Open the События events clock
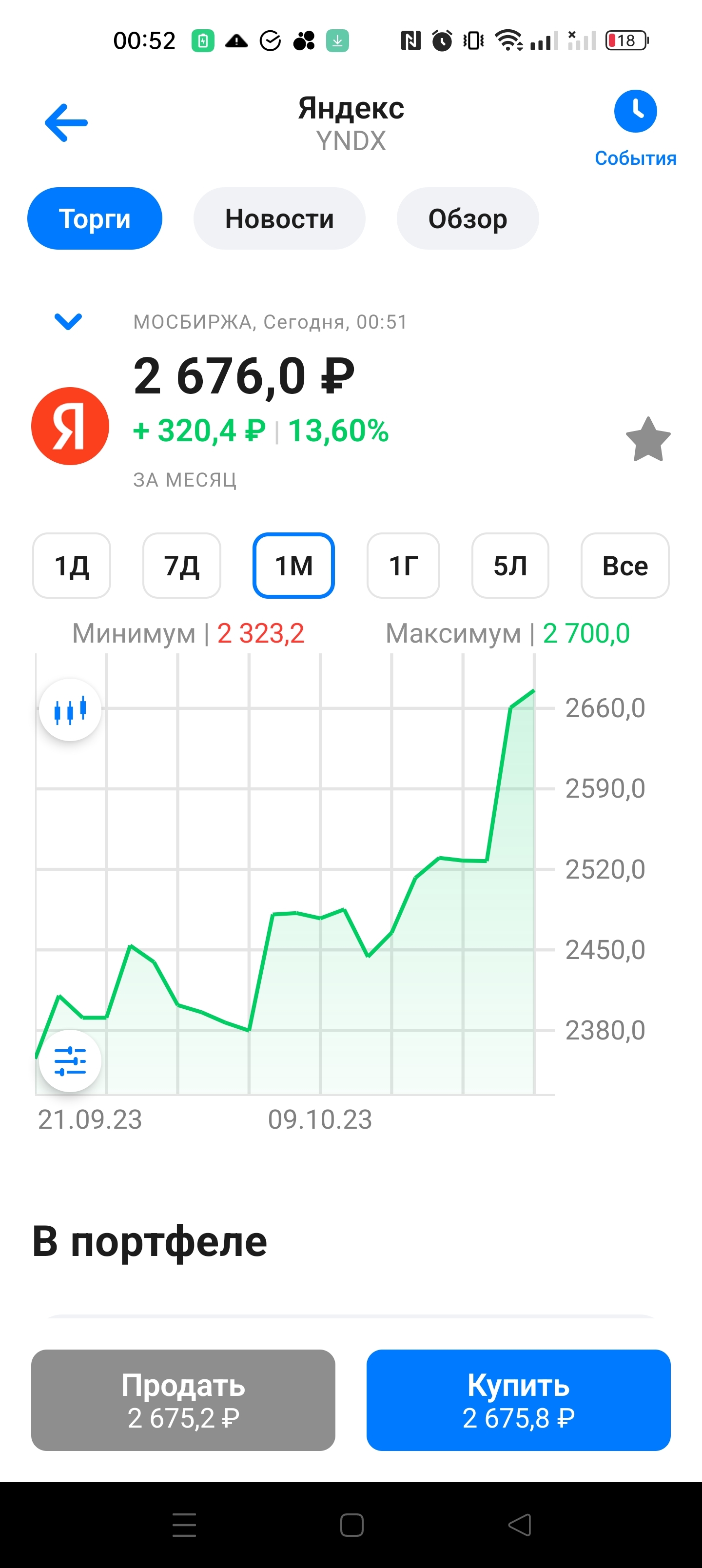Viewport: 702px width, 1568px height. pos(635,112)
